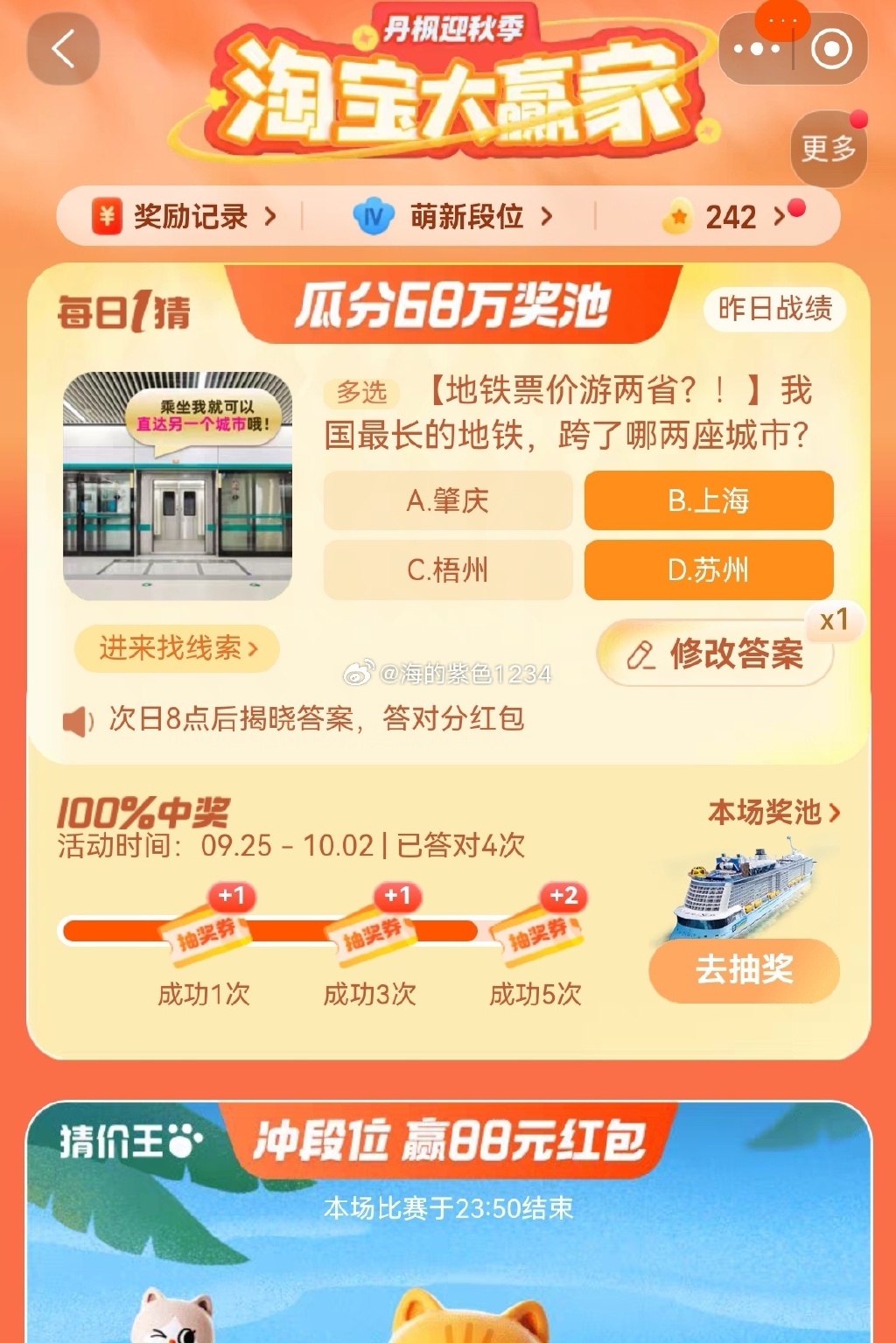Toggle answer B.上海

click(708, 500)
